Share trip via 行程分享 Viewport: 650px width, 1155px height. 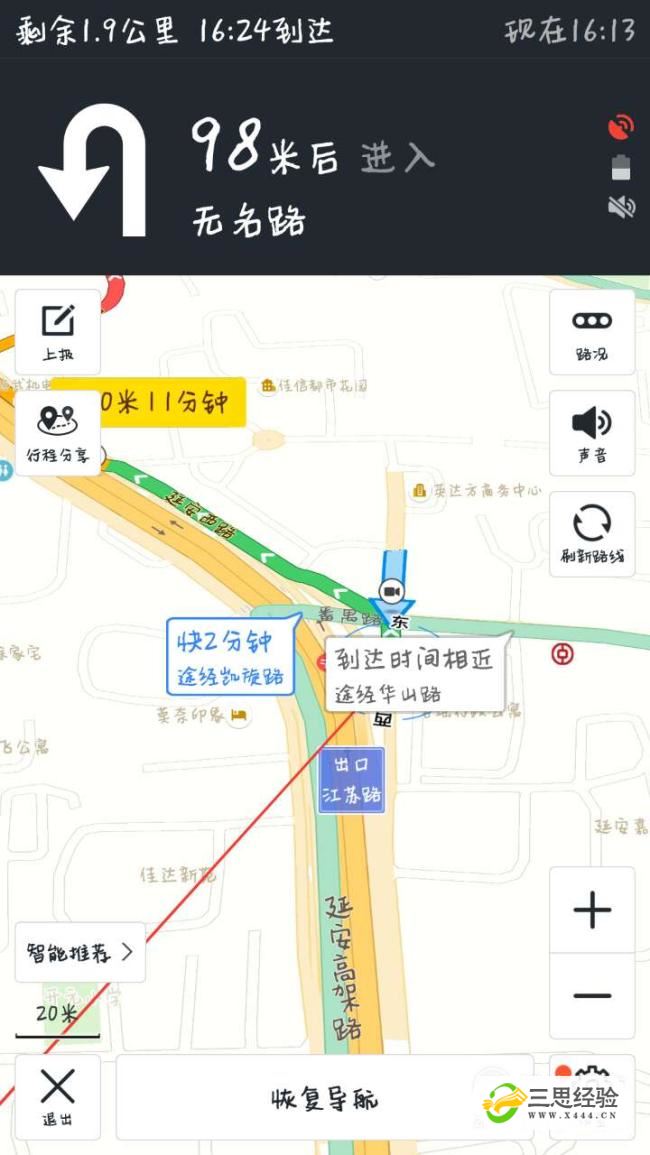[x=57, y=433]
